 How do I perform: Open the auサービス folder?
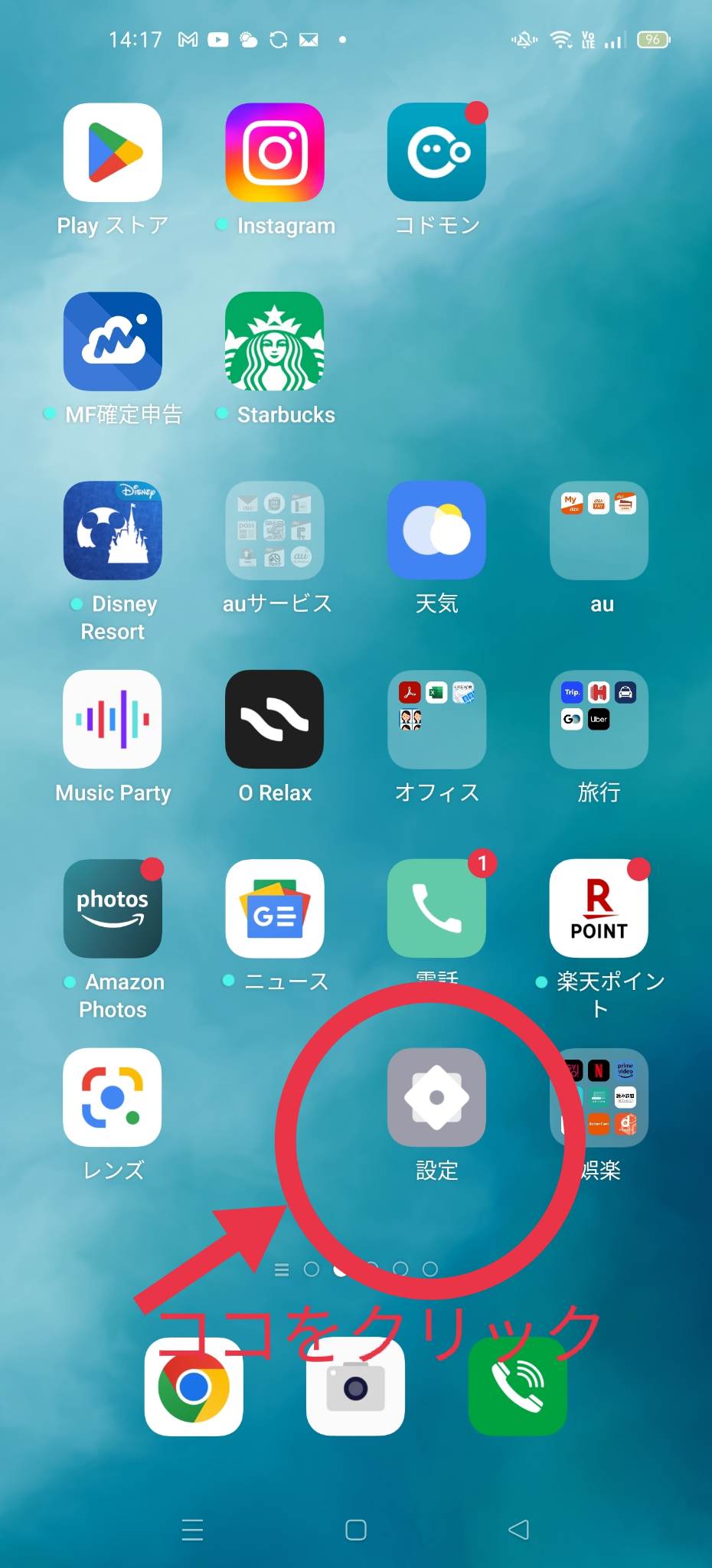pos(275,531)
